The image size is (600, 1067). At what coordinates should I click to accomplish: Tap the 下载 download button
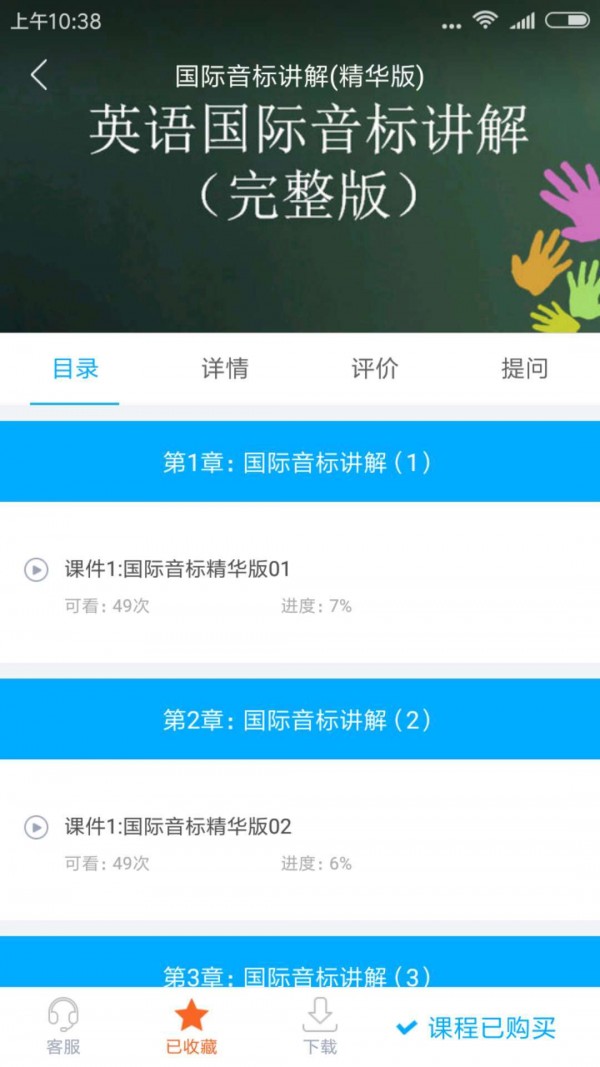(320, 1027)
